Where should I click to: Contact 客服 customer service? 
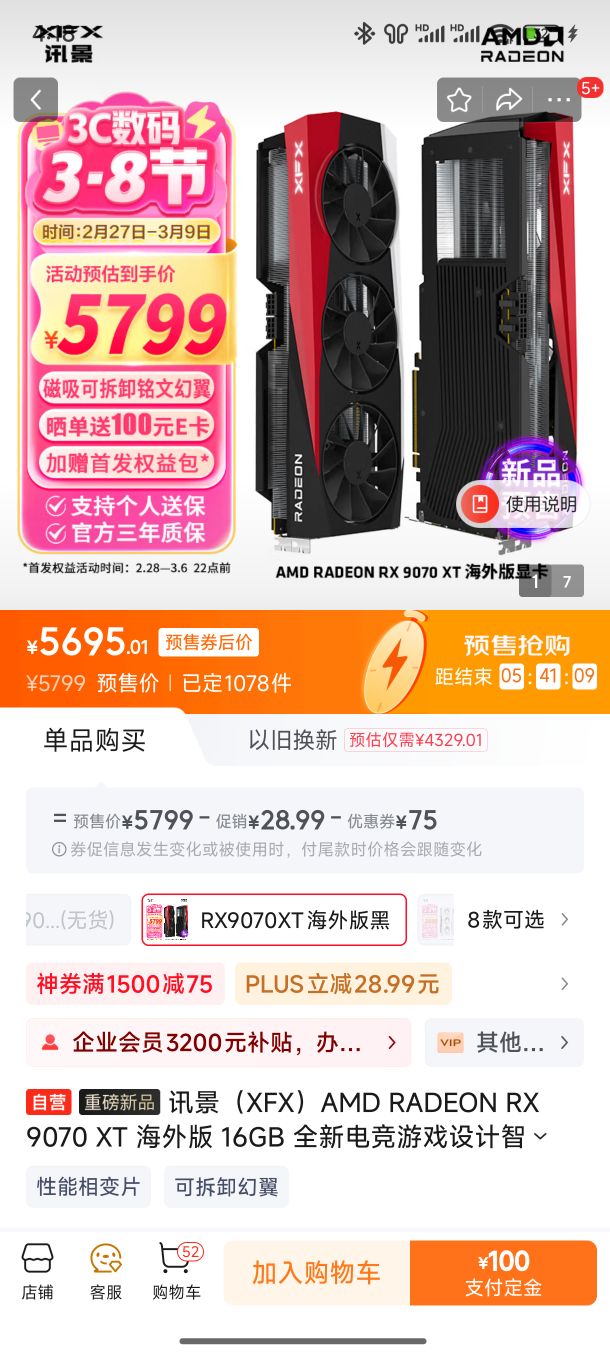[106, 1272]
